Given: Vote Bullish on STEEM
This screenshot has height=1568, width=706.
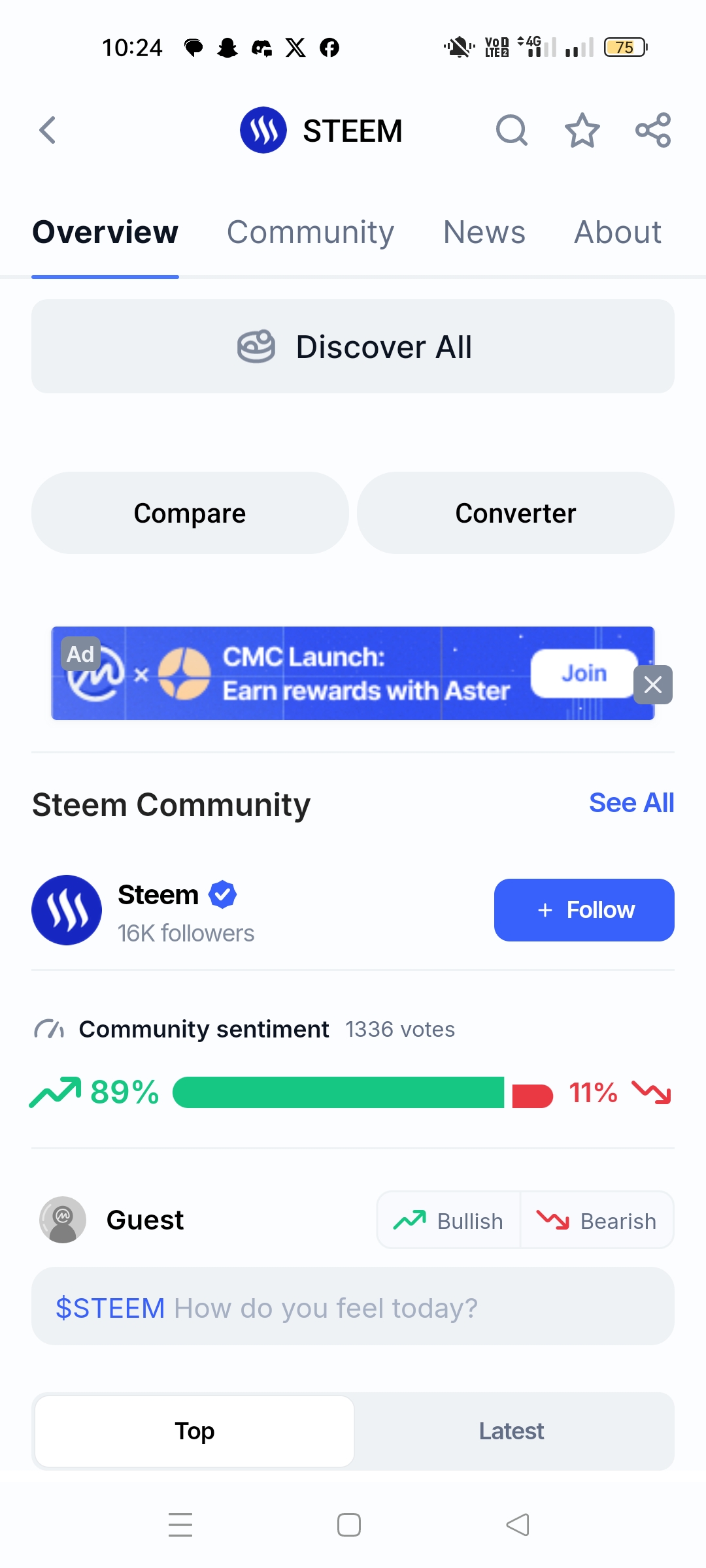Looking at the screenshot, I should (x=449, y=1220).
